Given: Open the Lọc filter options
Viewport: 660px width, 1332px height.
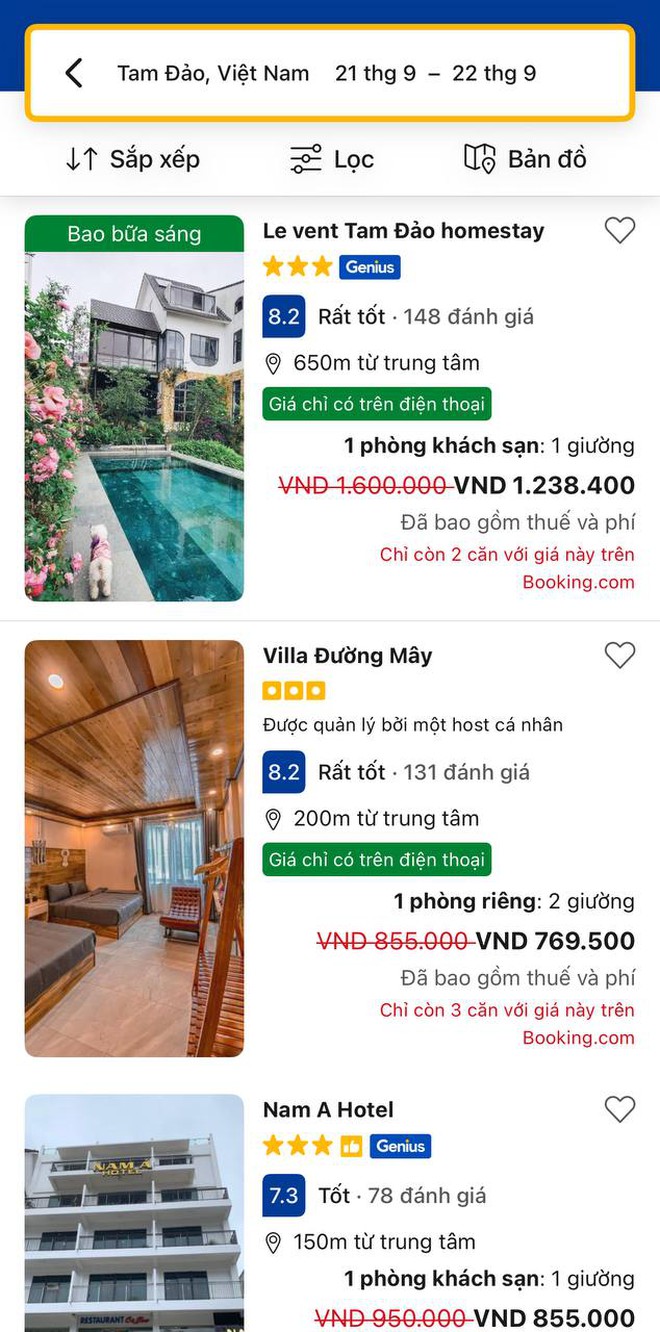Looking at the screenshot, I should tap(332, 159).
